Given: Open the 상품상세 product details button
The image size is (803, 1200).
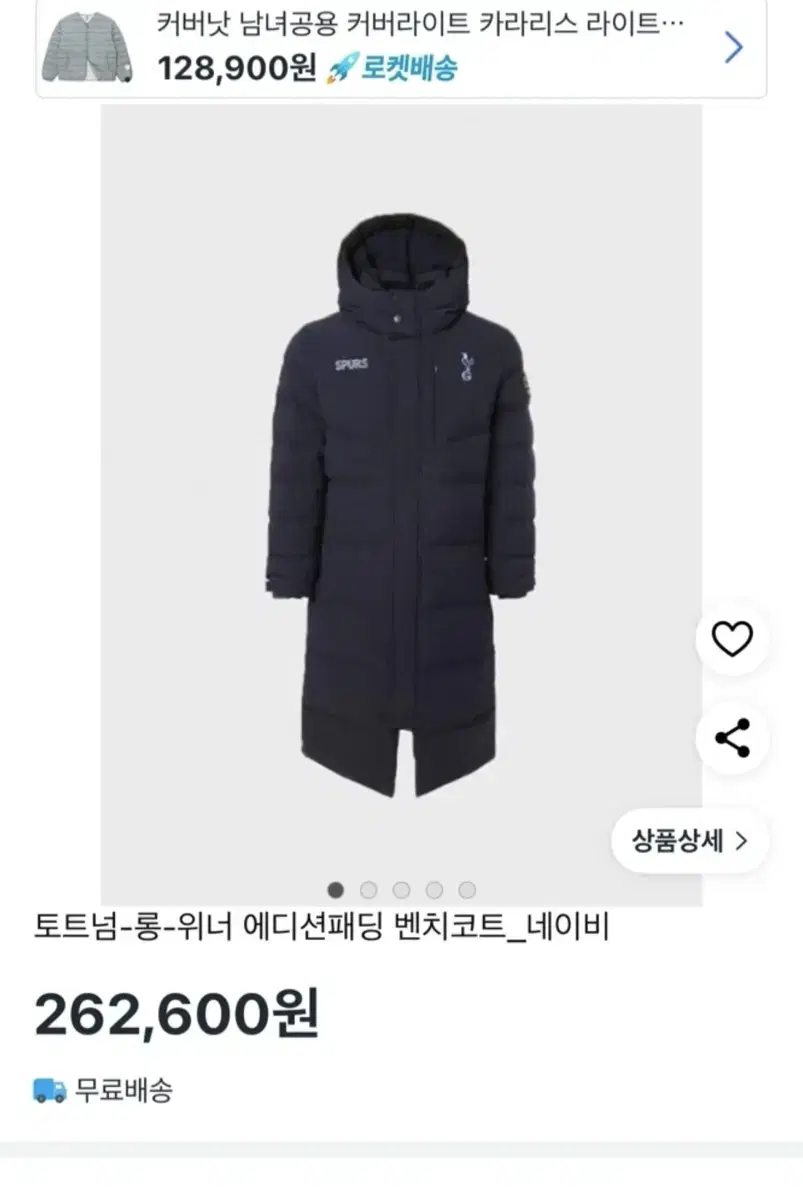Looking at the screenshot, I should 688,841.
